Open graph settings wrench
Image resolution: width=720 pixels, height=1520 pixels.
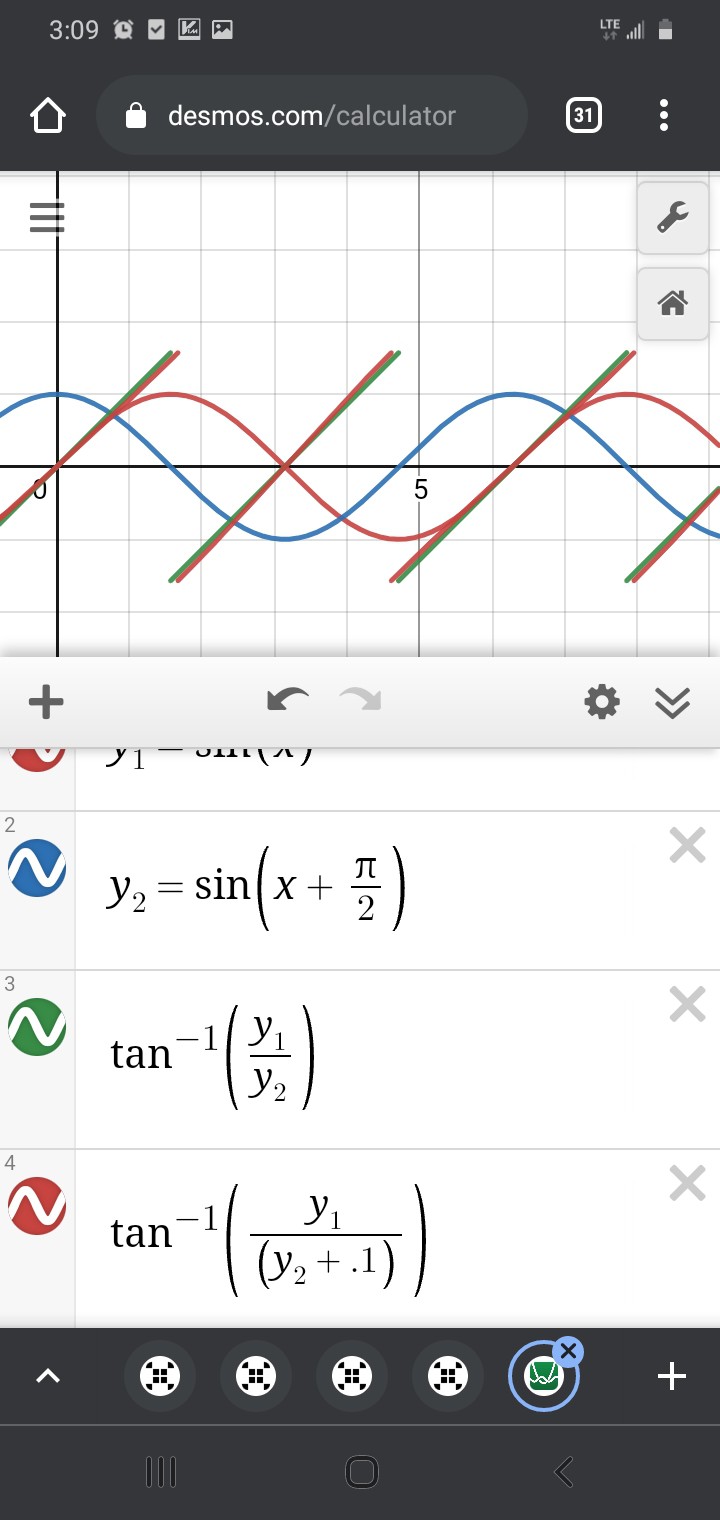tap(672, 217)
